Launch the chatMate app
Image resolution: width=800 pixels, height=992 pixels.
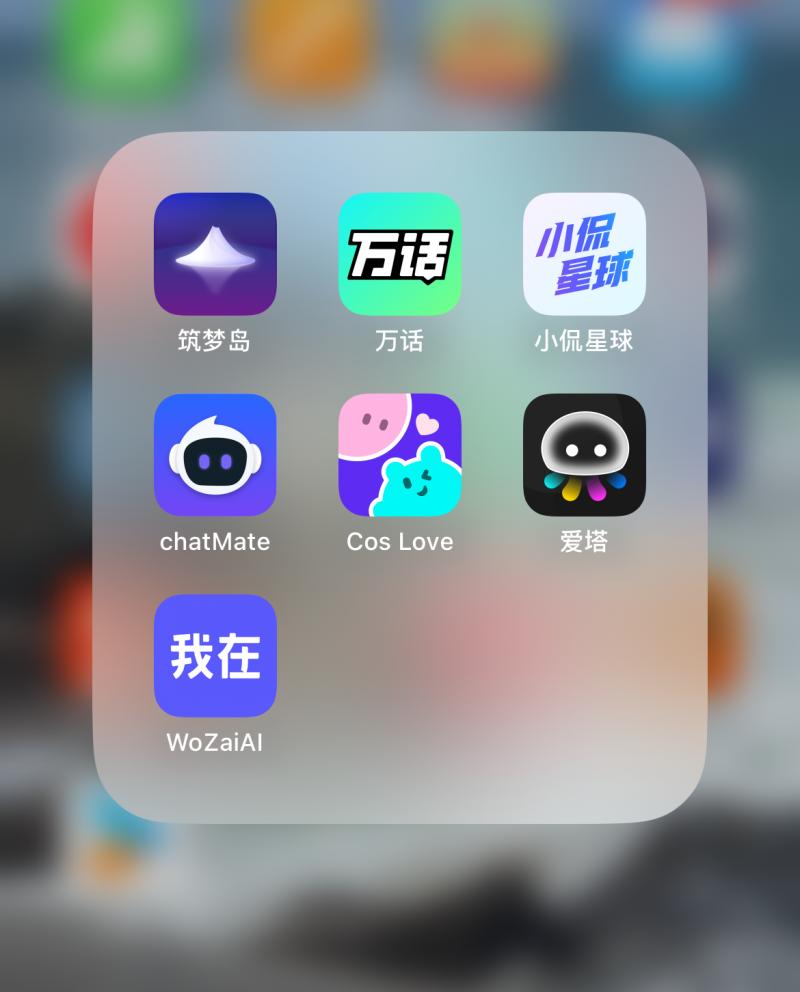[x=215, y=455]
